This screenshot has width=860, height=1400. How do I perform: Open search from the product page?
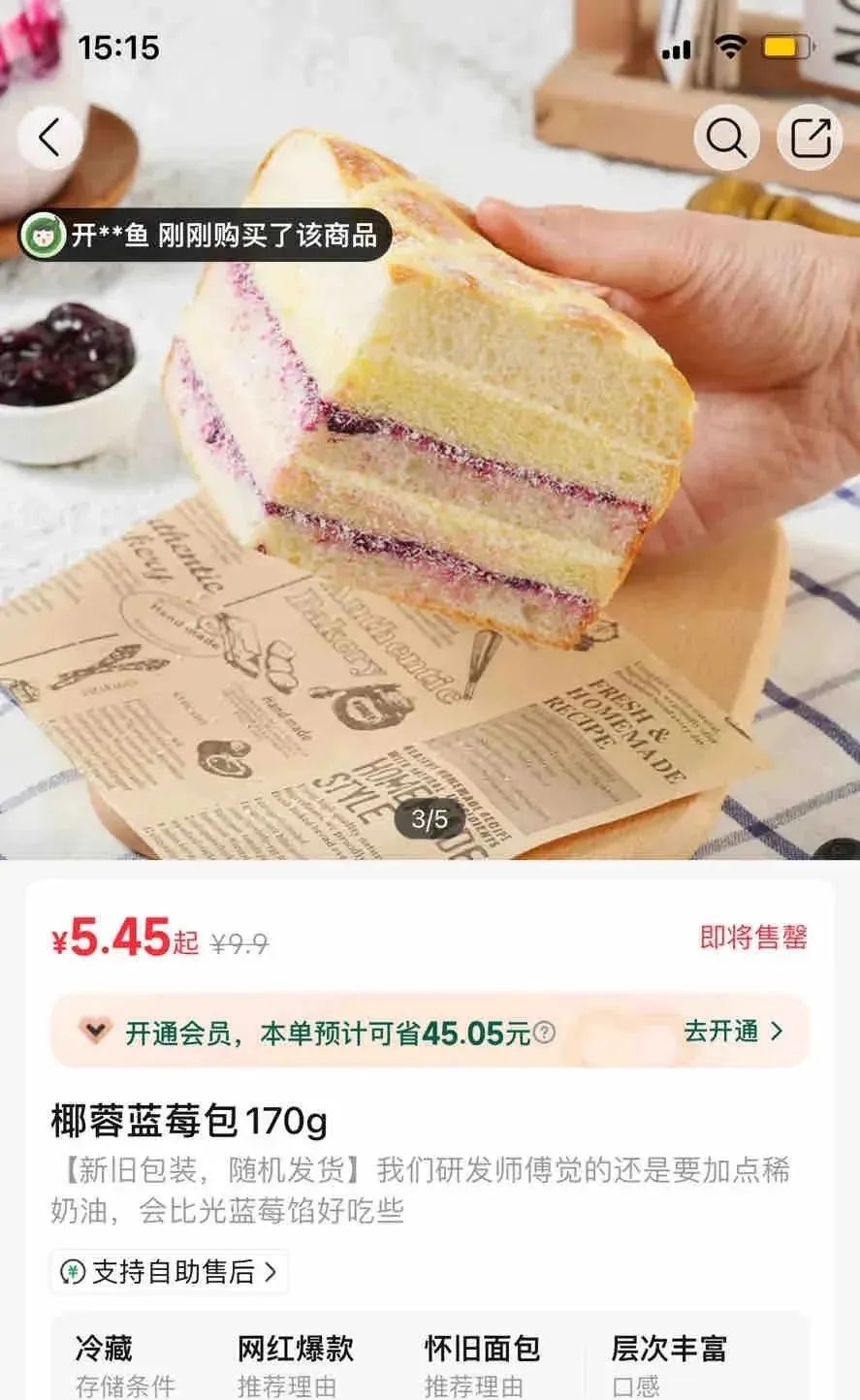[726, 138]
